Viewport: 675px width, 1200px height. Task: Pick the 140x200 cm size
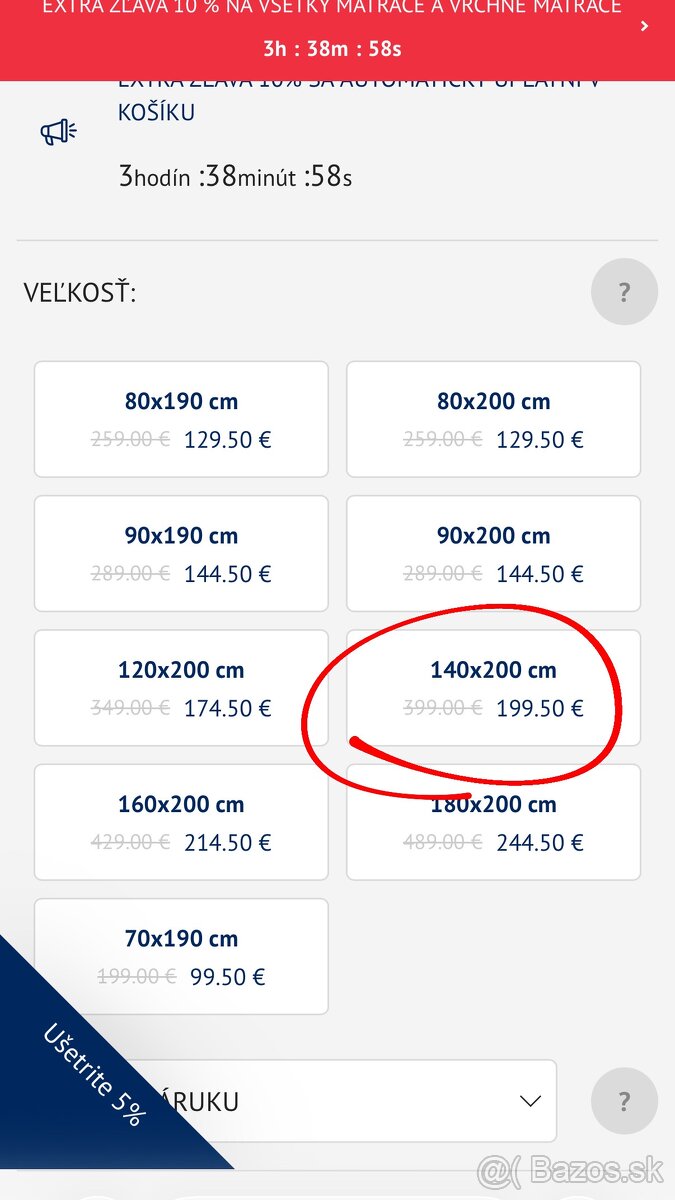tap(493, 687)
